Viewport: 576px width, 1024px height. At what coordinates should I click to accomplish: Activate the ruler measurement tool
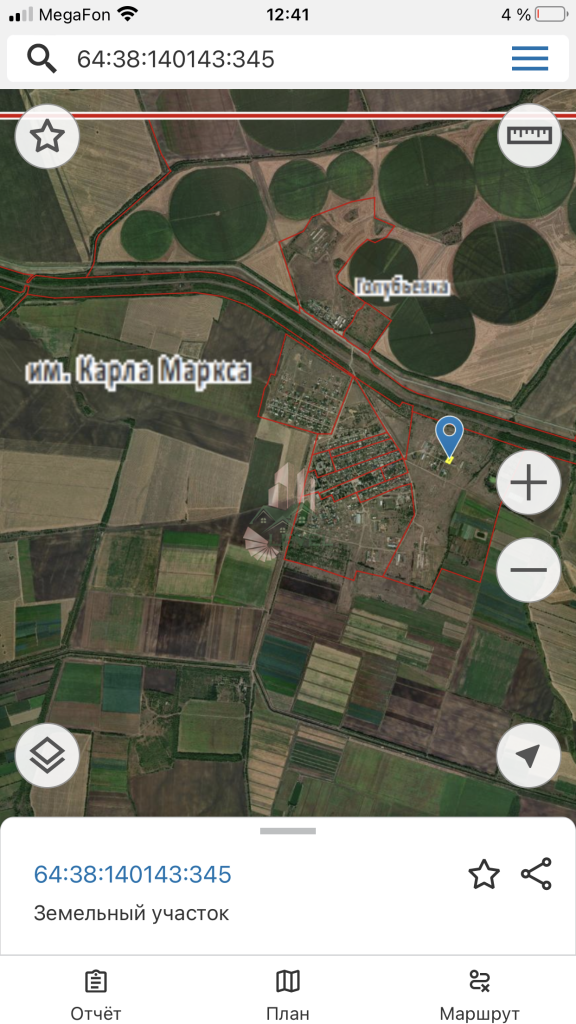click(x=529, y=135)
